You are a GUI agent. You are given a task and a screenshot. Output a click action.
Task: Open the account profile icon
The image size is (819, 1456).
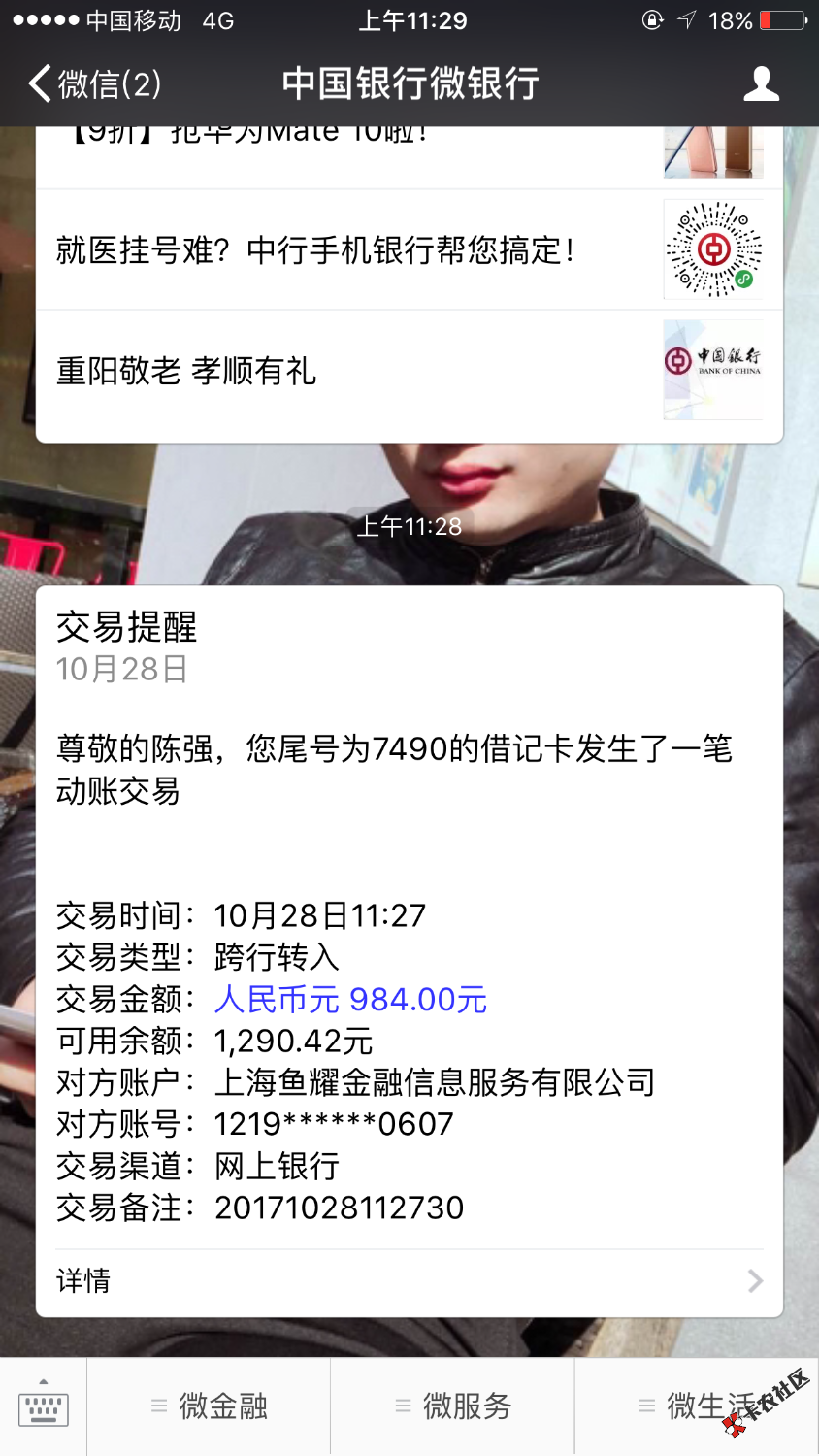pos(761,84)
